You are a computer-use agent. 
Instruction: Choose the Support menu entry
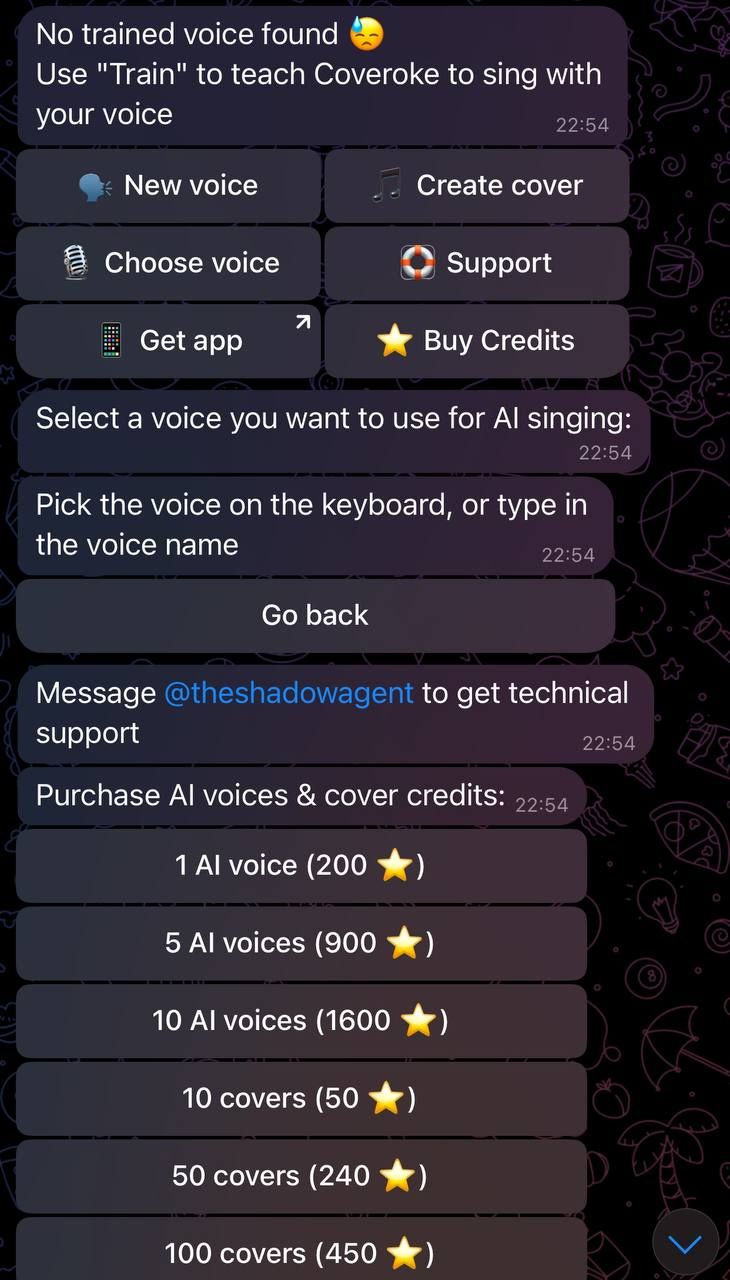pos(476,262)
